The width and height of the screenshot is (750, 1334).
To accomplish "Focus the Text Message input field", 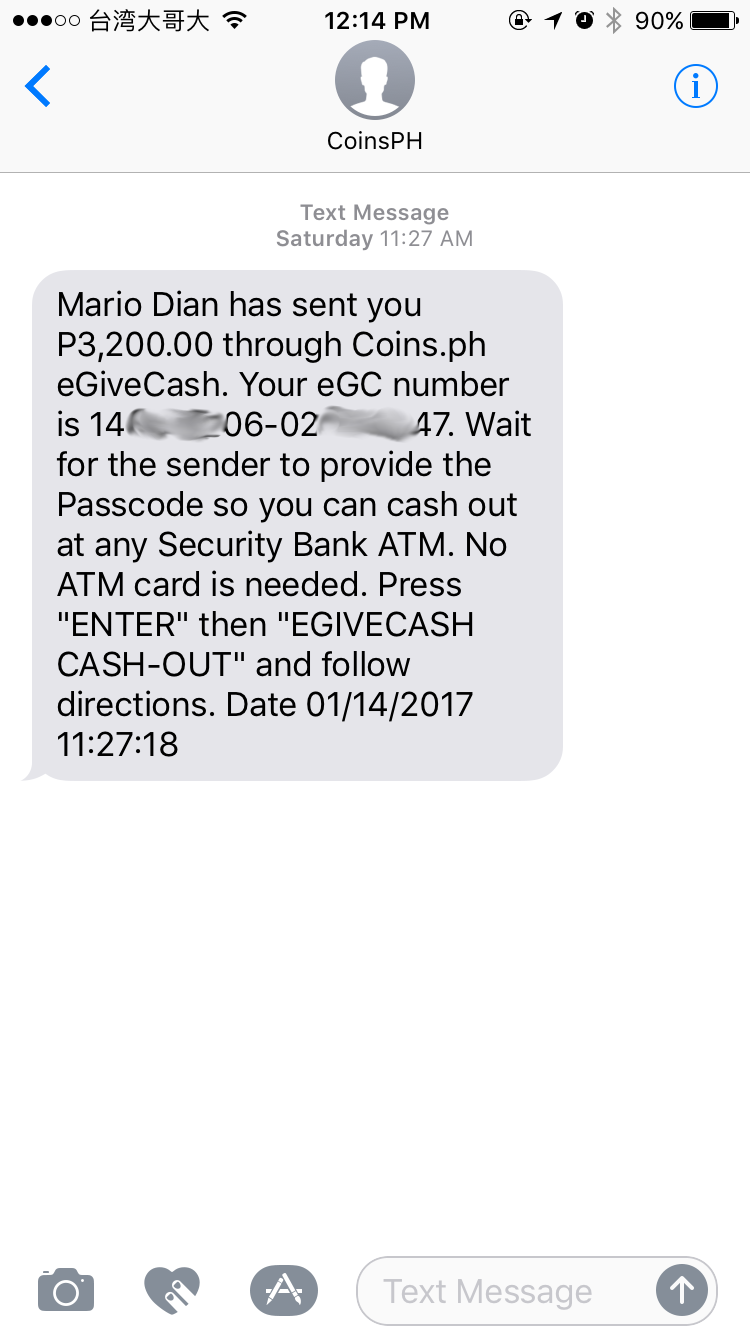I will pyautogui.click(x=505, y=1291).
